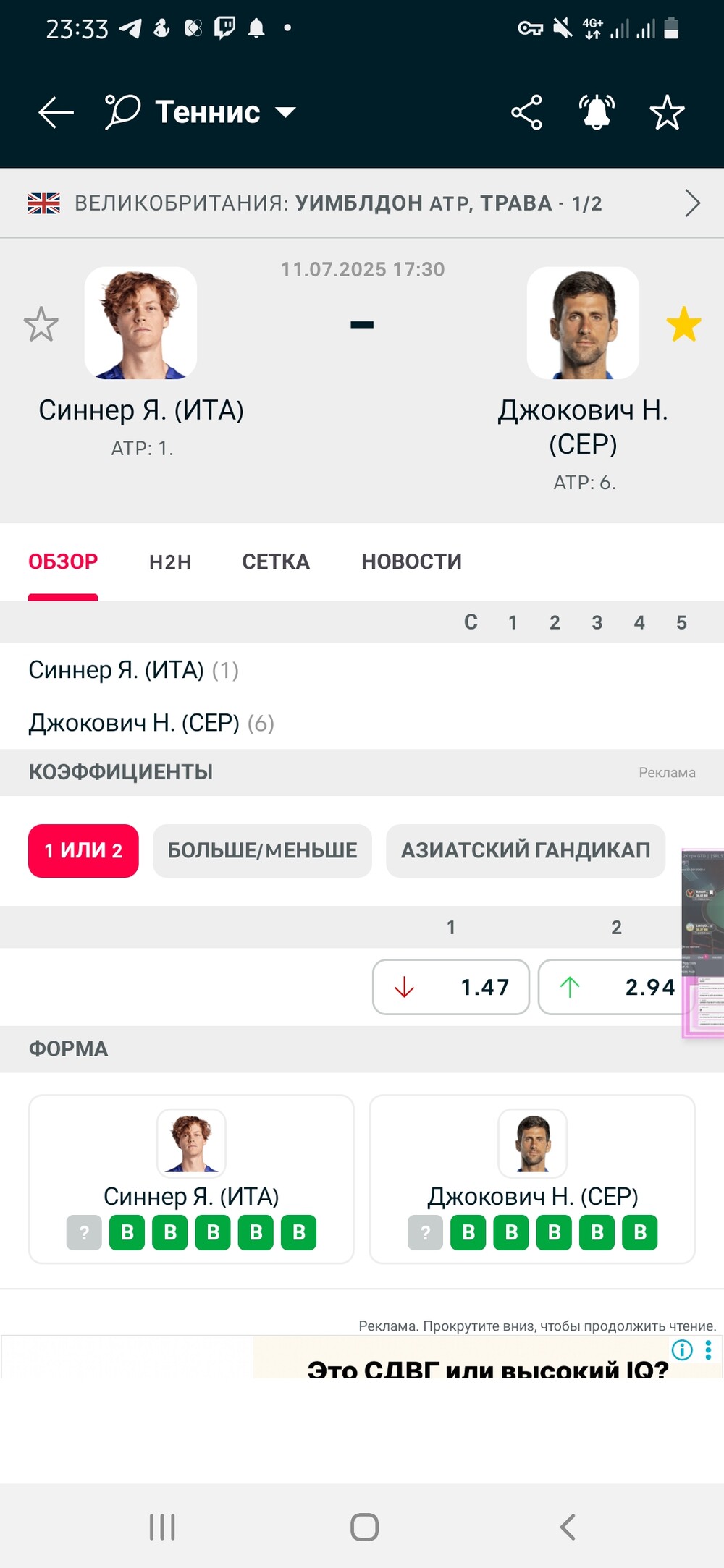Go back using the top arrow

point(56,113)
